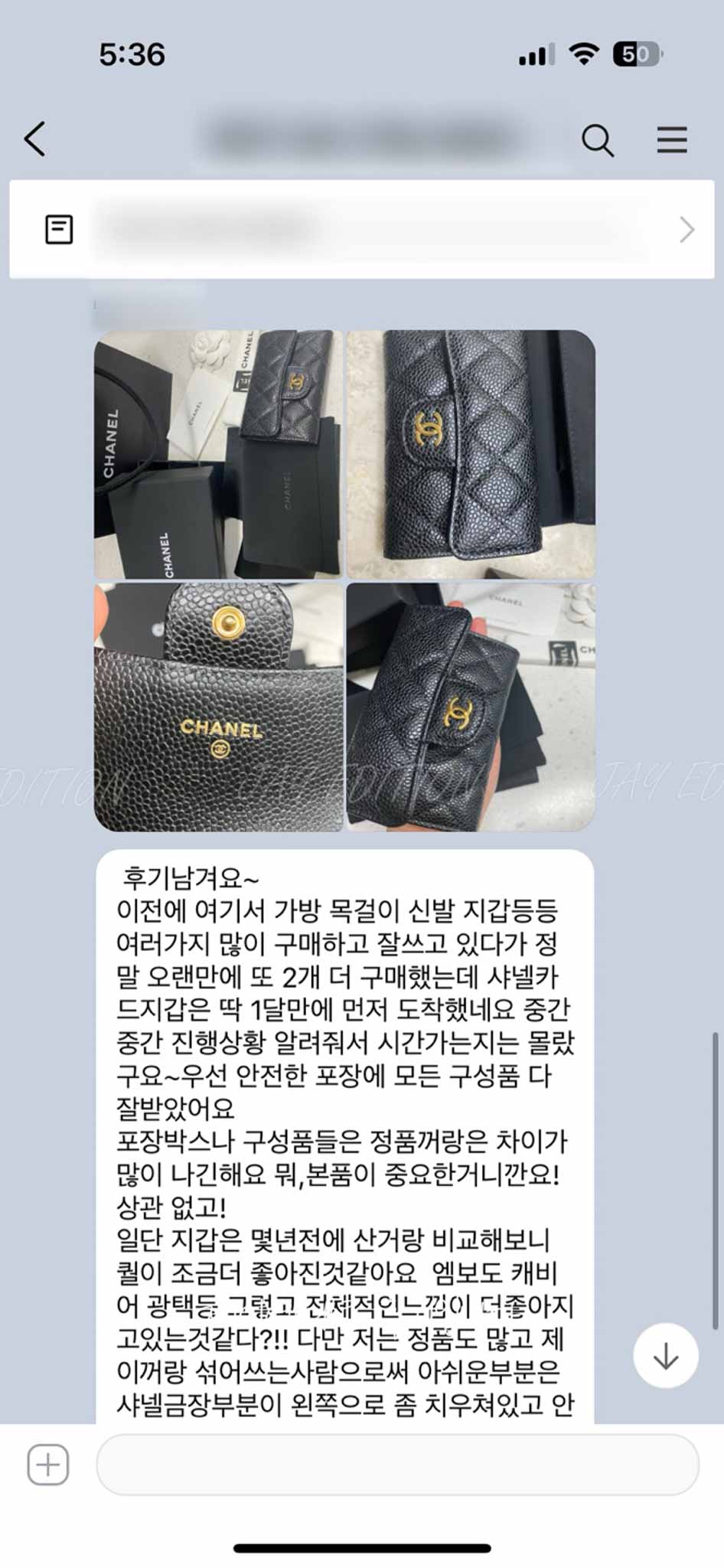Open photo of Chanel boxes and wallet
Screen dimensions: 724x1568
(218, 454)
